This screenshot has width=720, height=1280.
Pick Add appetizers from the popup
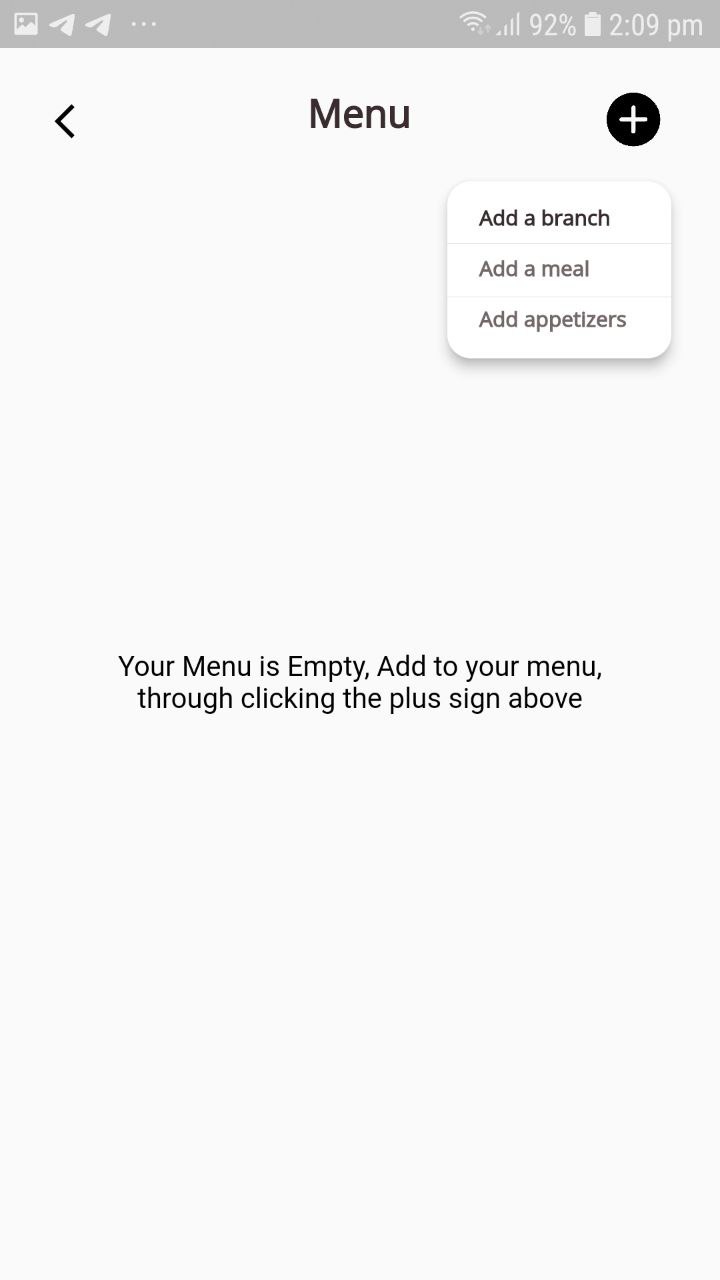(559, 320)
